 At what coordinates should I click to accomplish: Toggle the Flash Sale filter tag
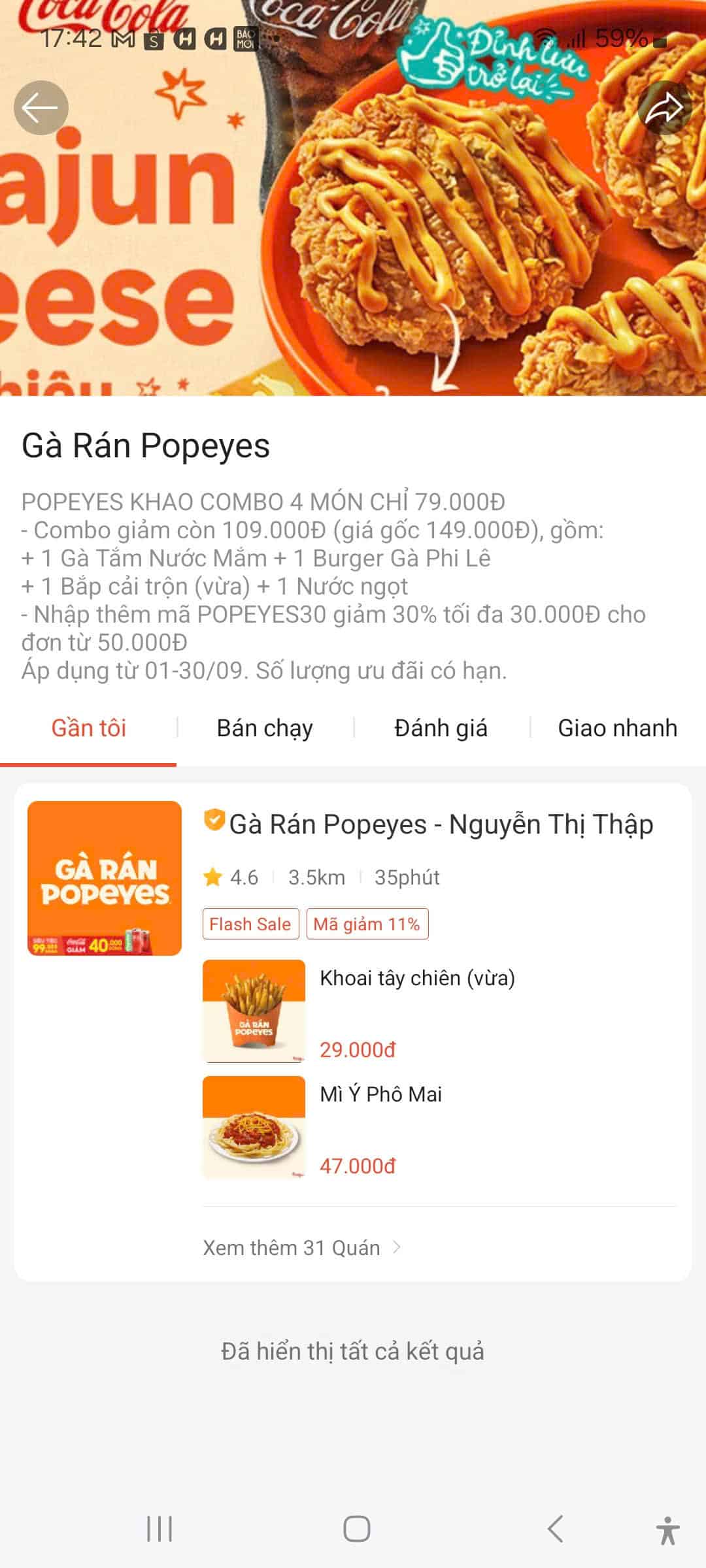coord(250,924)
